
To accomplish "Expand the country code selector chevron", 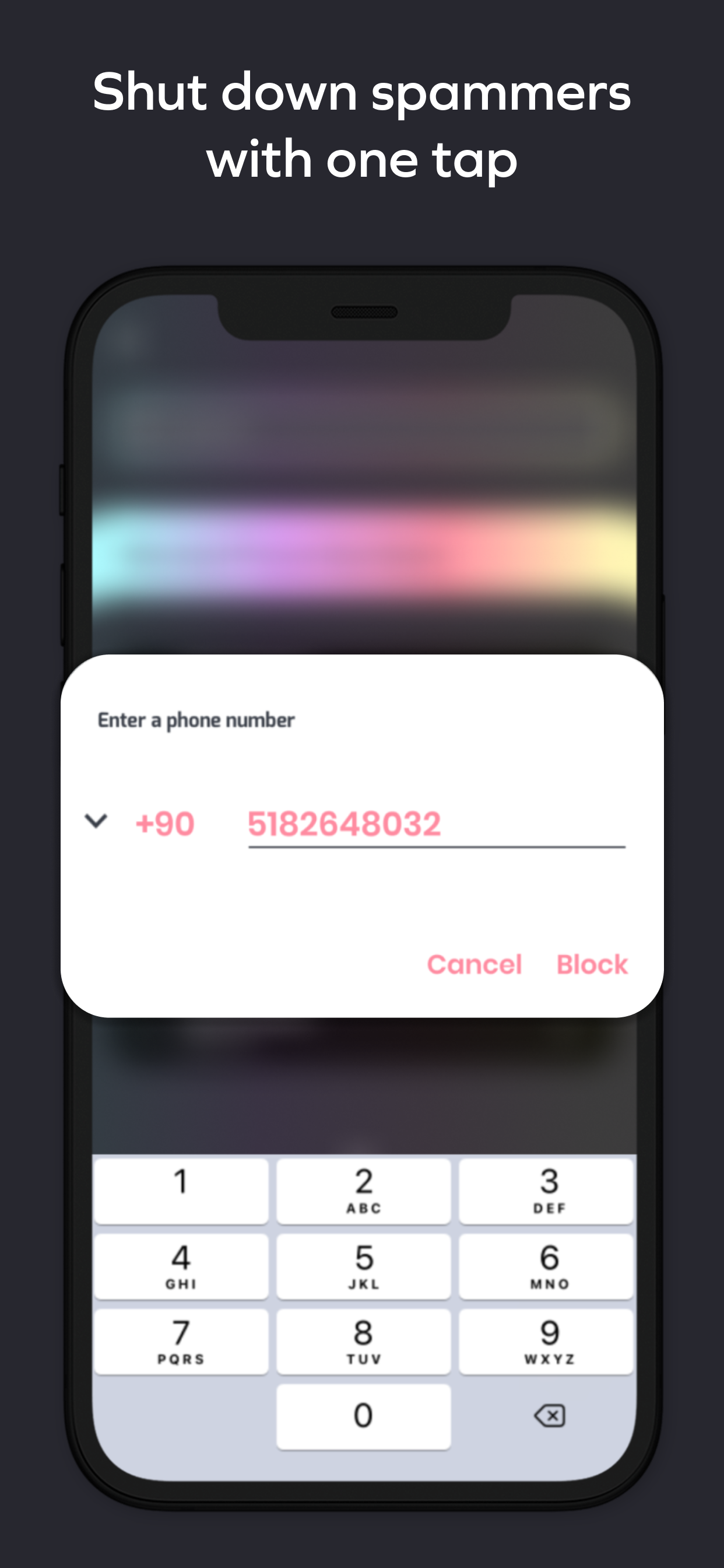I will click(x=96, y=822).
